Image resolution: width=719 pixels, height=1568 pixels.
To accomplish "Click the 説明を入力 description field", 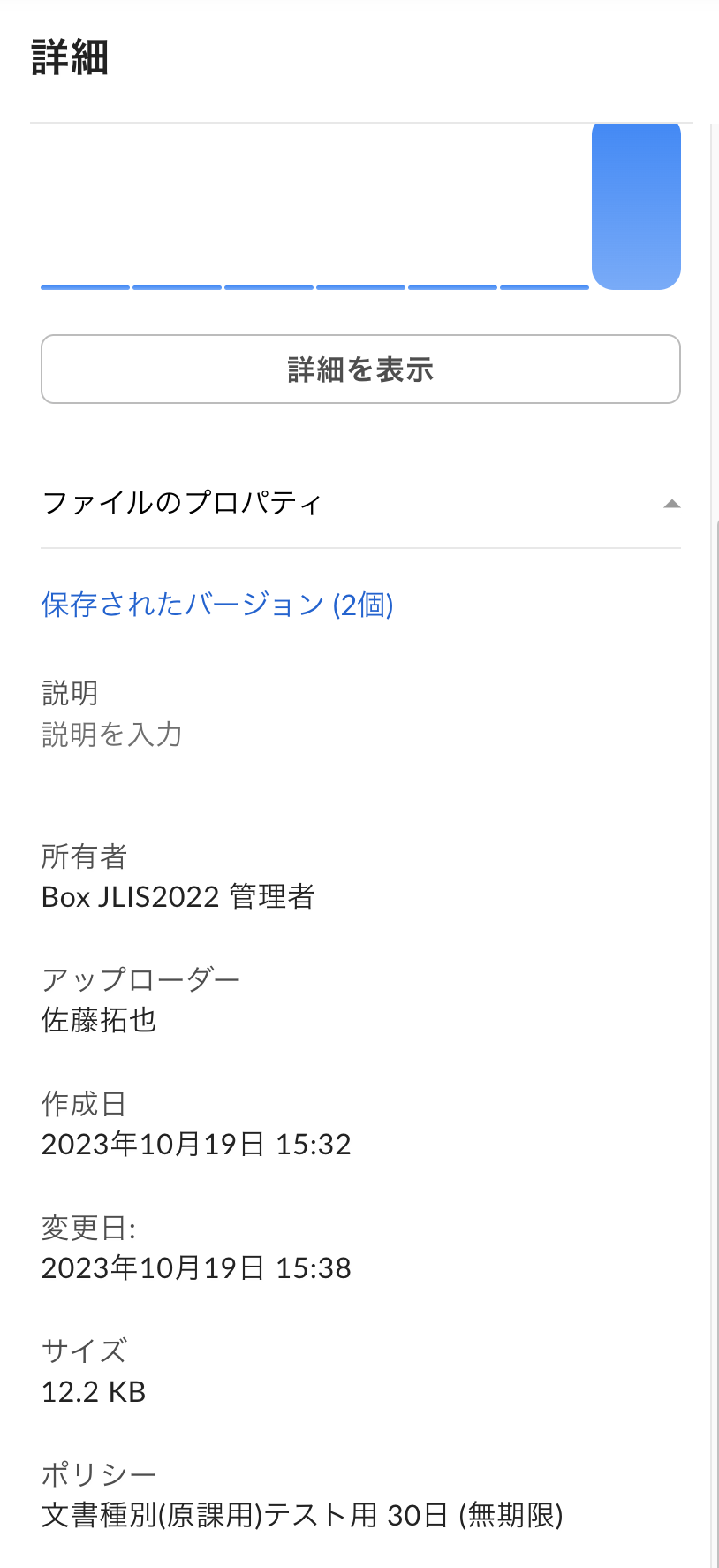I will (111, 734).
